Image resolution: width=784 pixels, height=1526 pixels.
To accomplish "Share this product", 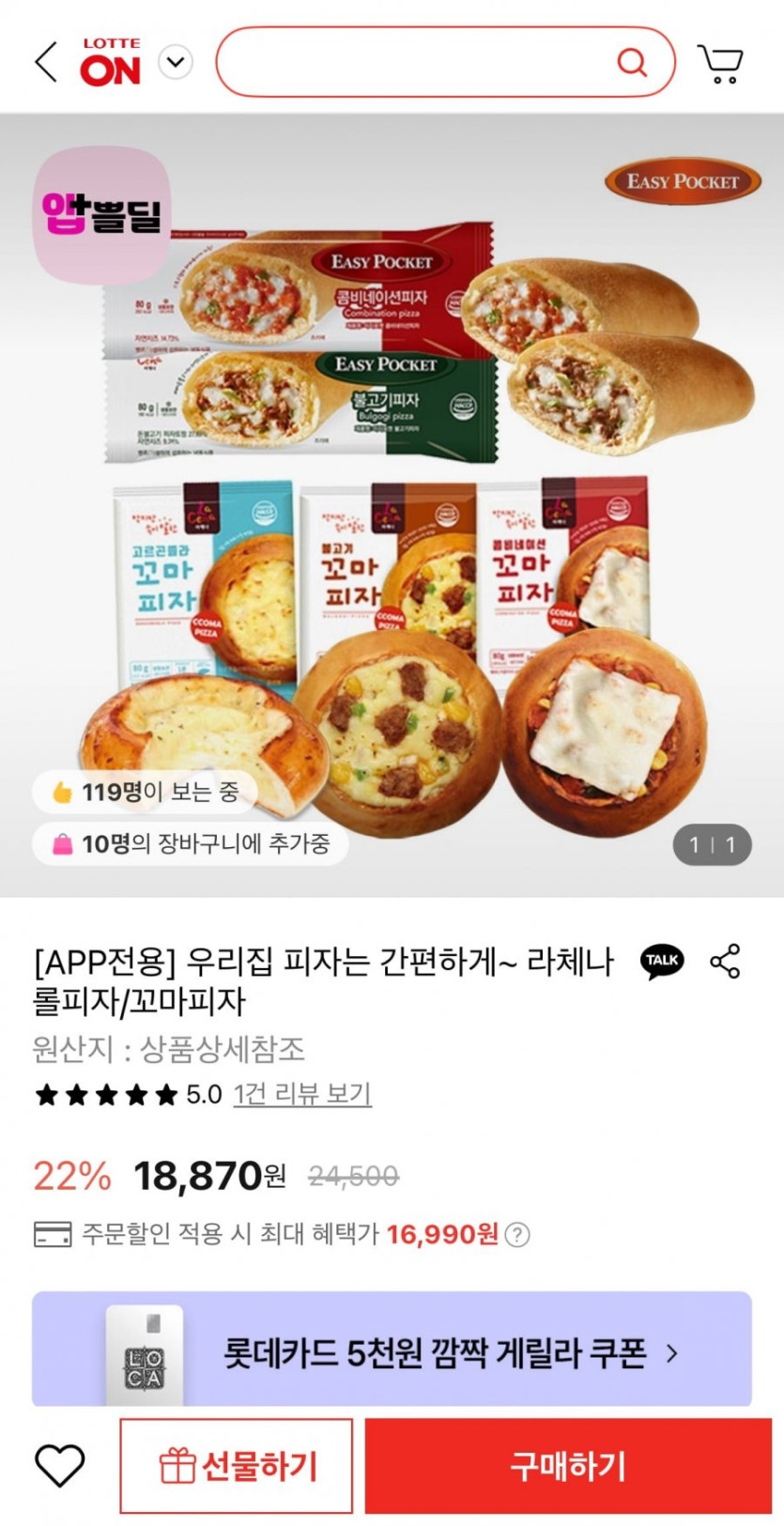I will tap(725, 961).
